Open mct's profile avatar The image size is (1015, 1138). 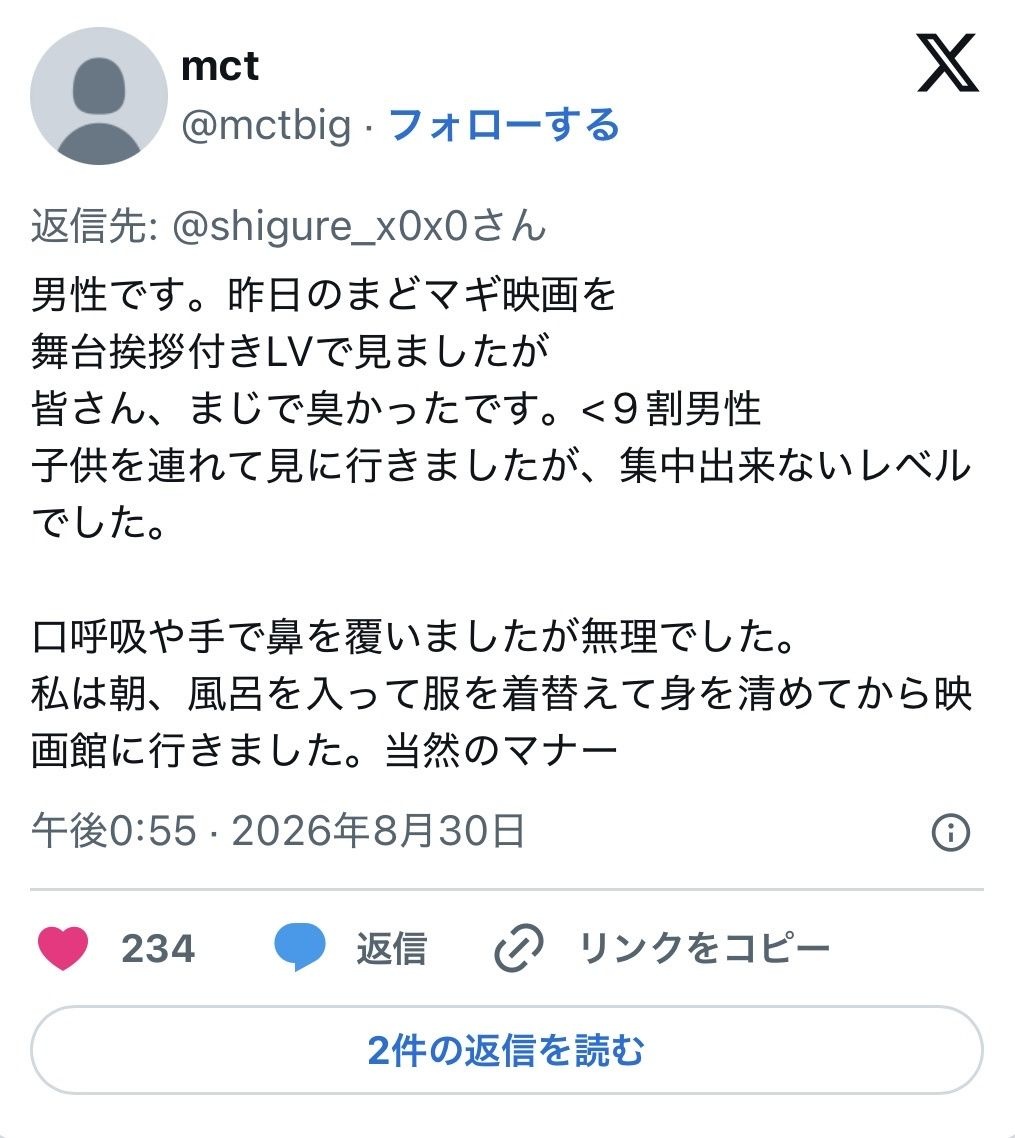[99, 96]
